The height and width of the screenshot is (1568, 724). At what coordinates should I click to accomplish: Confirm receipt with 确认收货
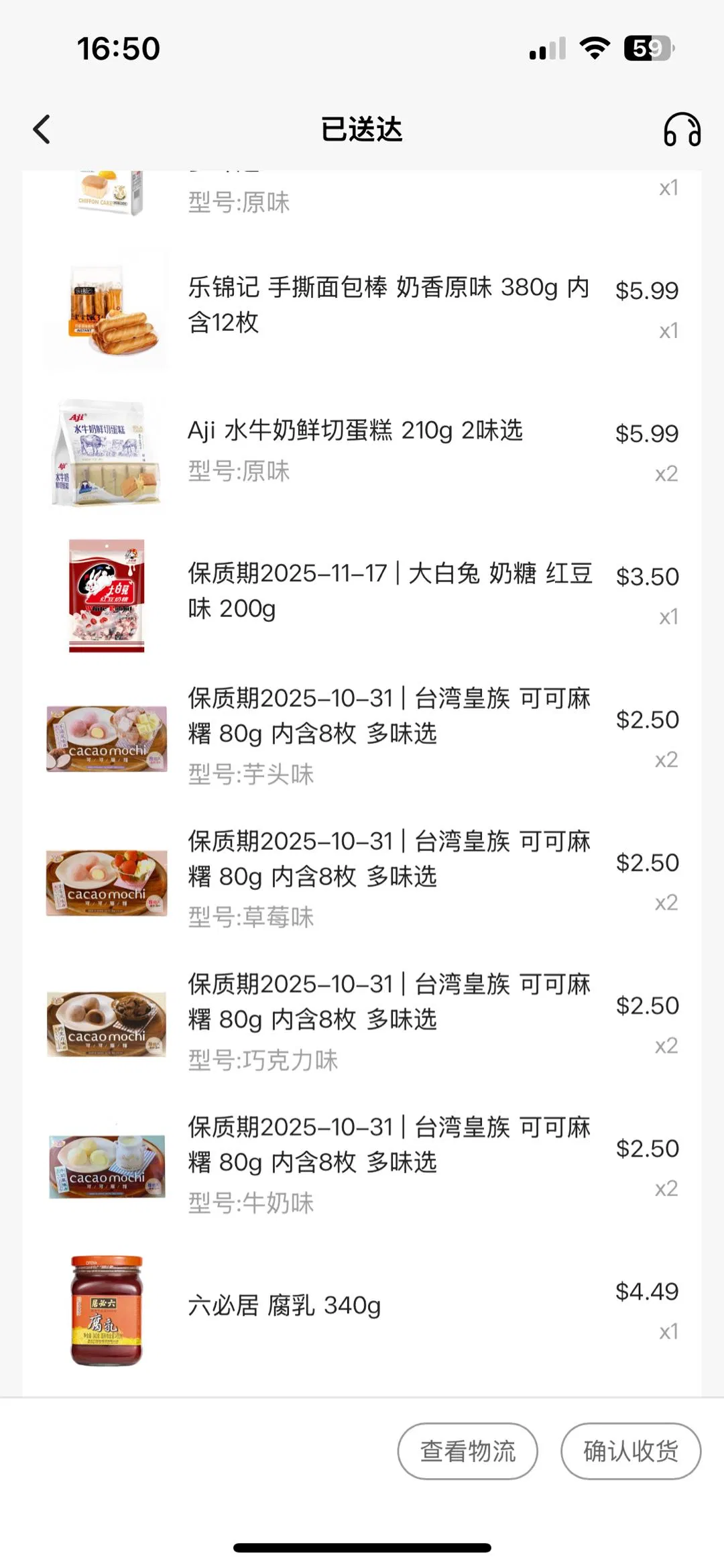630,1451
